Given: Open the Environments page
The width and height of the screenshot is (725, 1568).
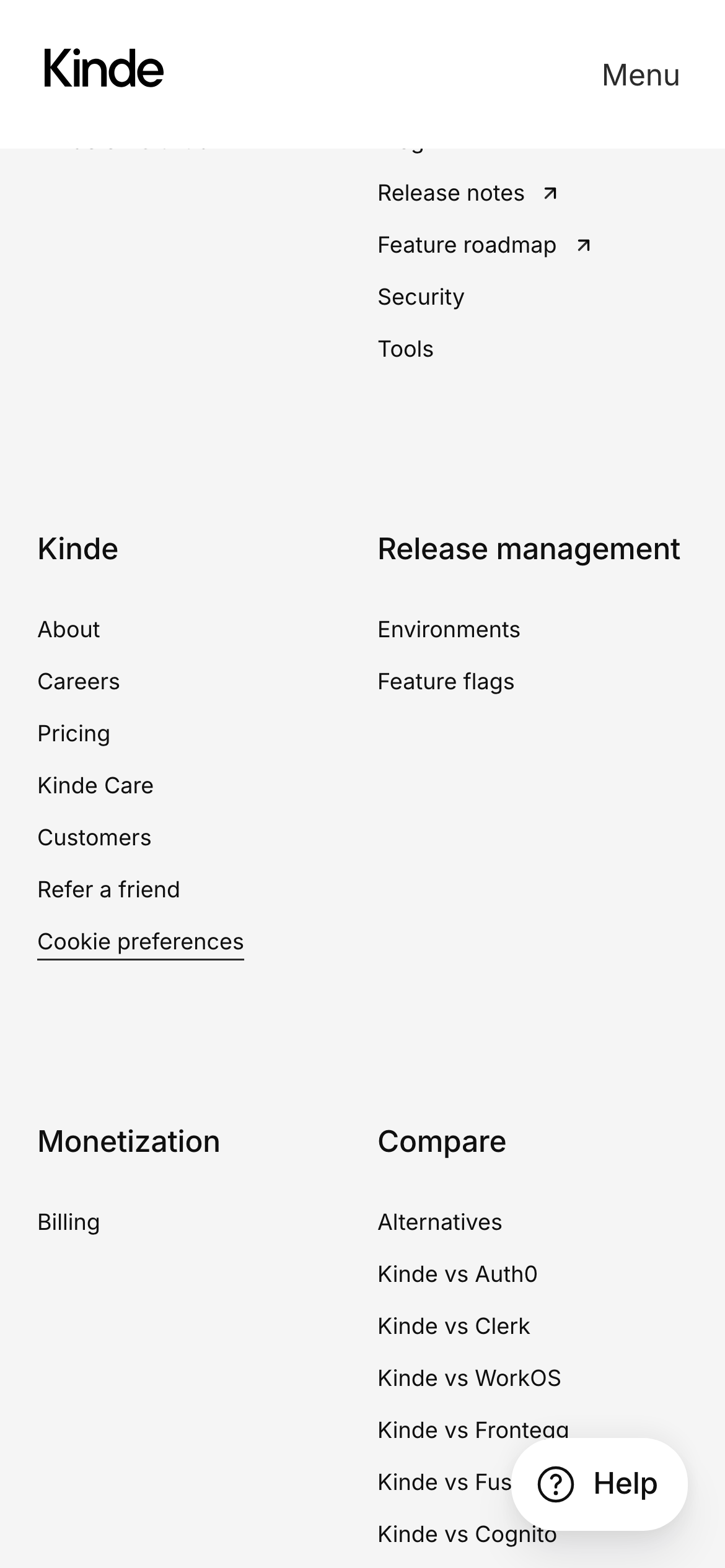Looking at the screenshot, I should click(449, 630).
